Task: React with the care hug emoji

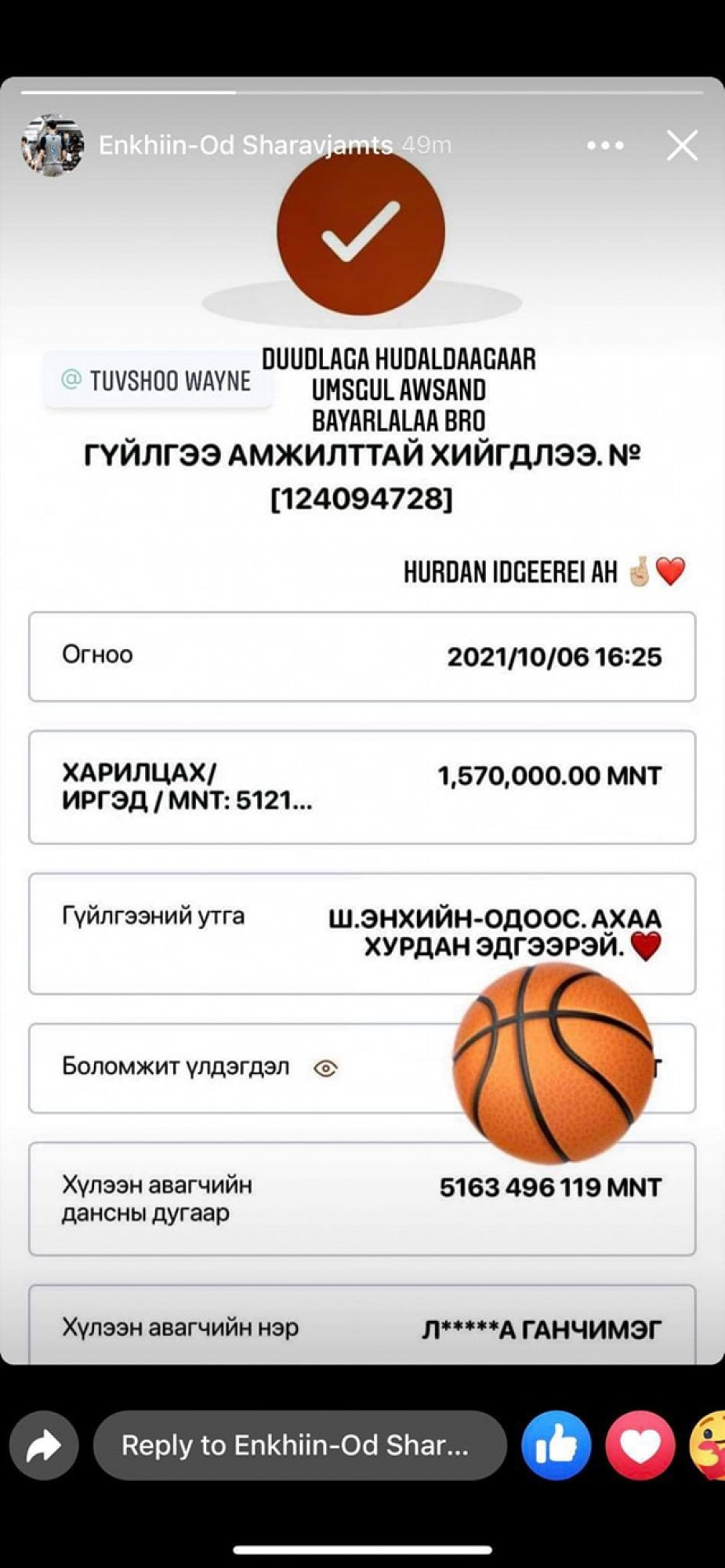Action: pyautogui.click(x=708, y=1446)
